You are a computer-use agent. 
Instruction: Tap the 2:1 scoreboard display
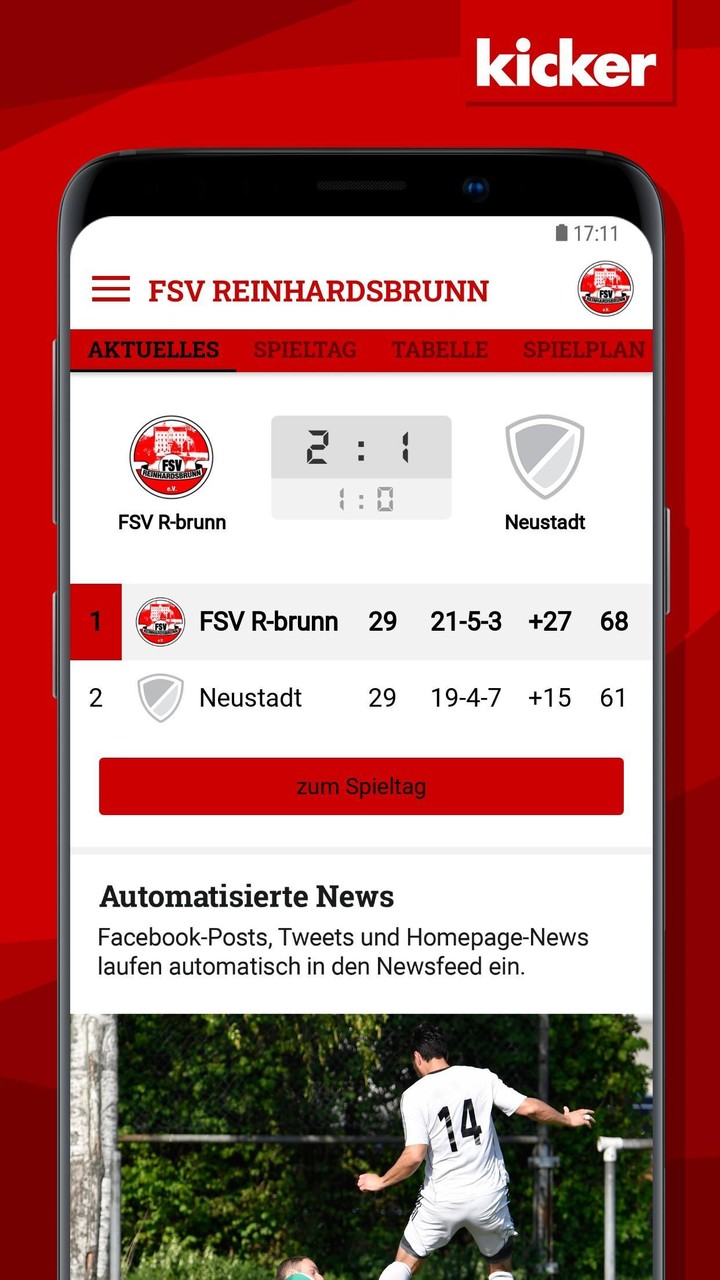pos(361,448)
